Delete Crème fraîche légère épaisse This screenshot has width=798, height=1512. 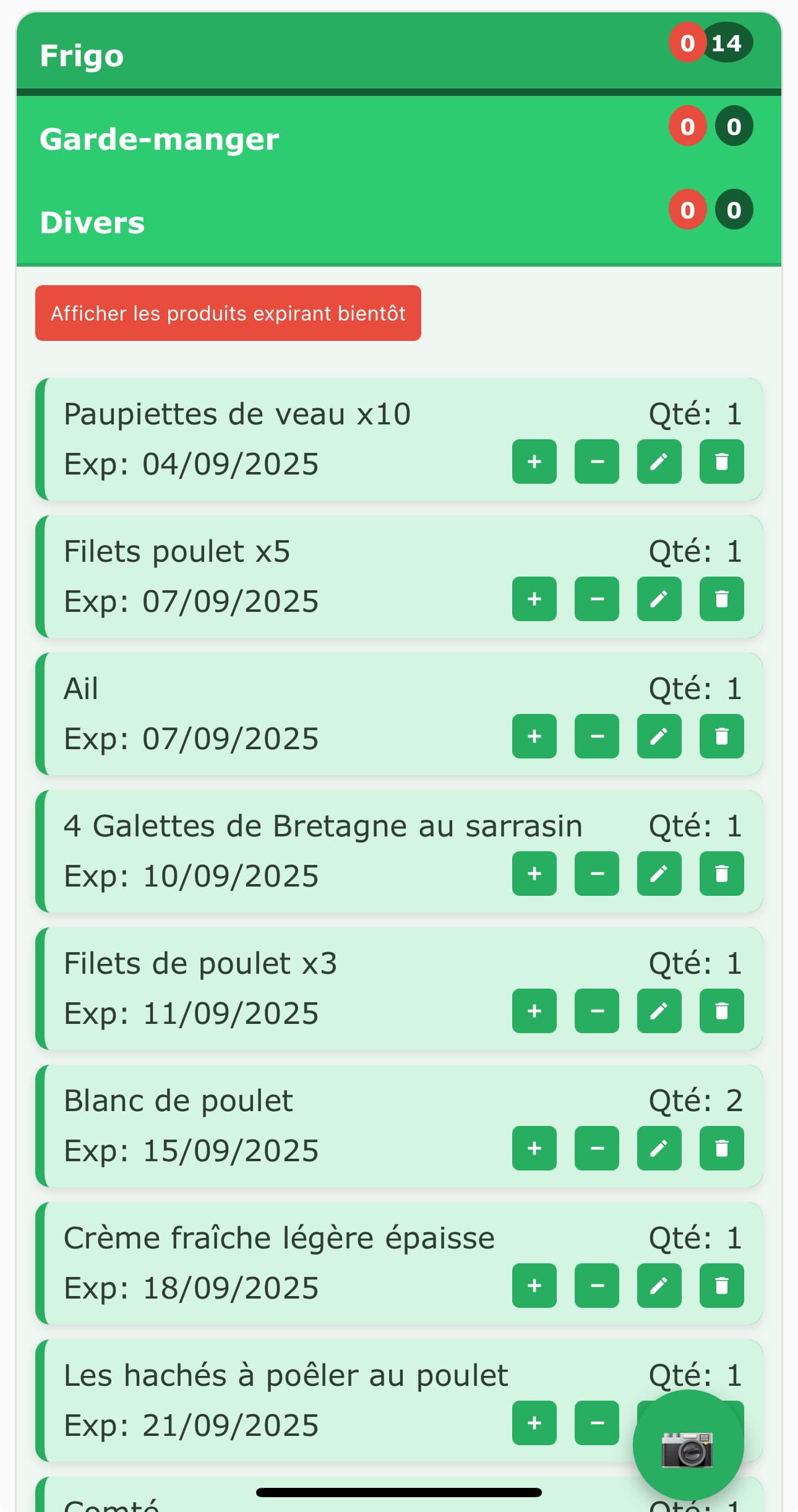721,1286
